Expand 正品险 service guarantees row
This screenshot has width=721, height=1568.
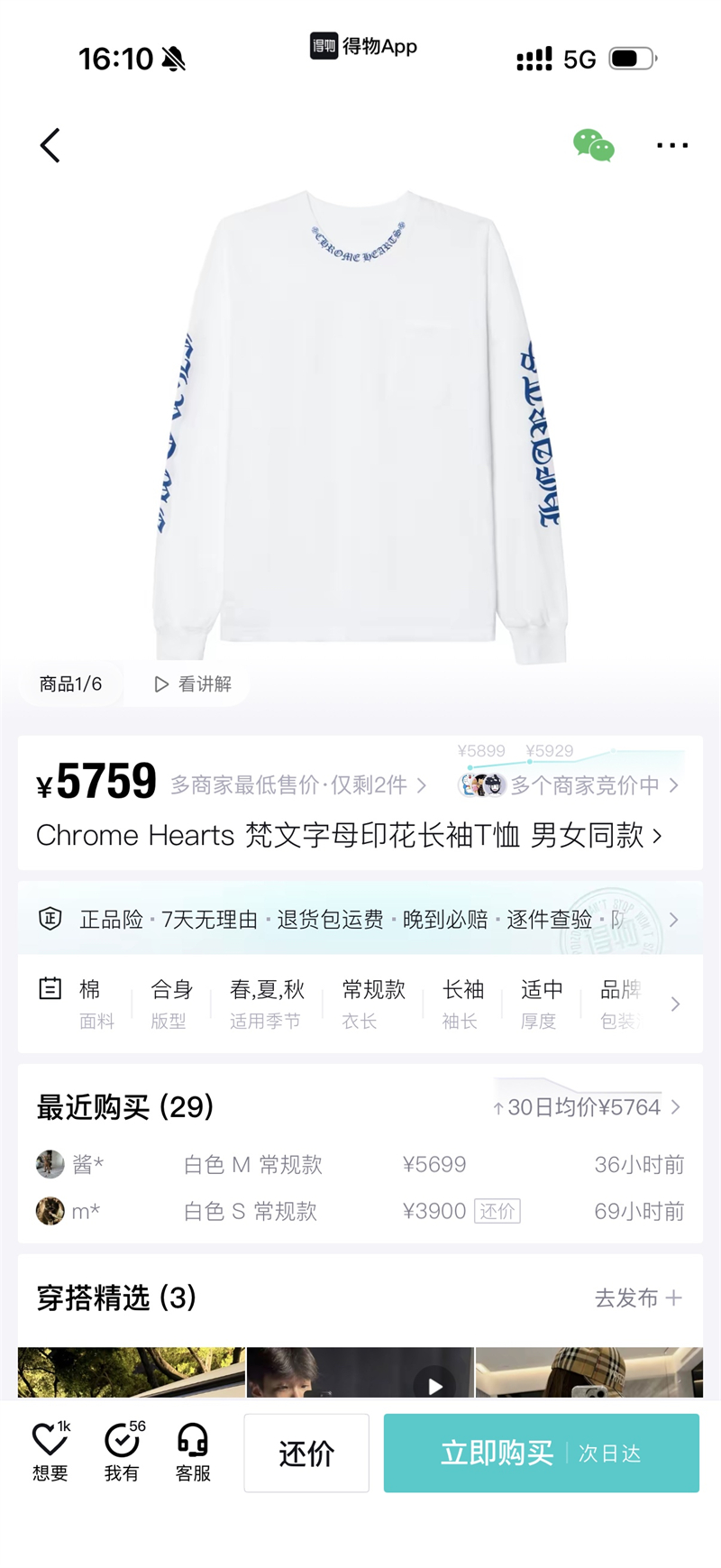[360, 920]
